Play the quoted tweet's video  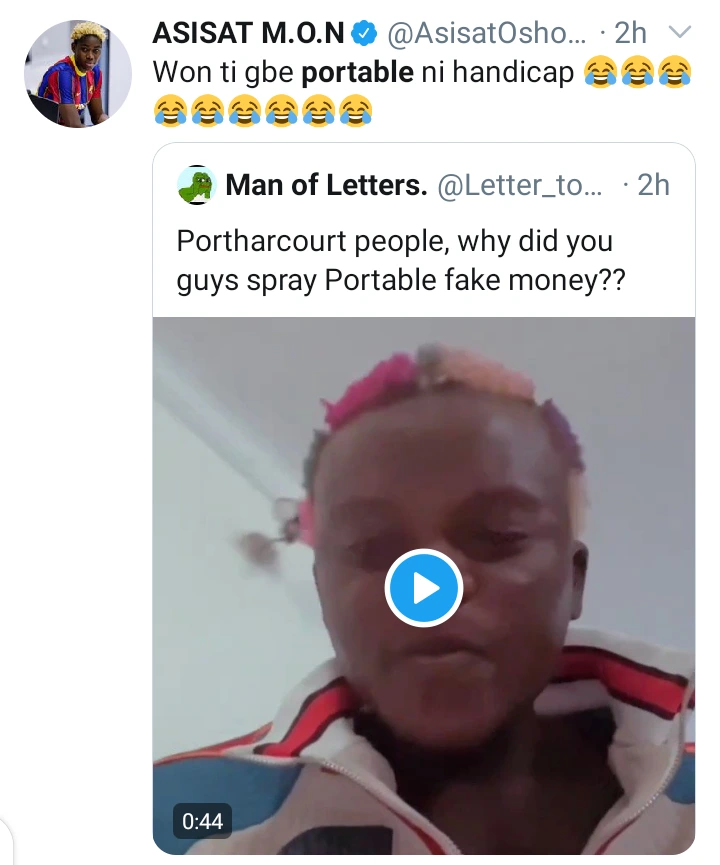[x=423, y=588]
